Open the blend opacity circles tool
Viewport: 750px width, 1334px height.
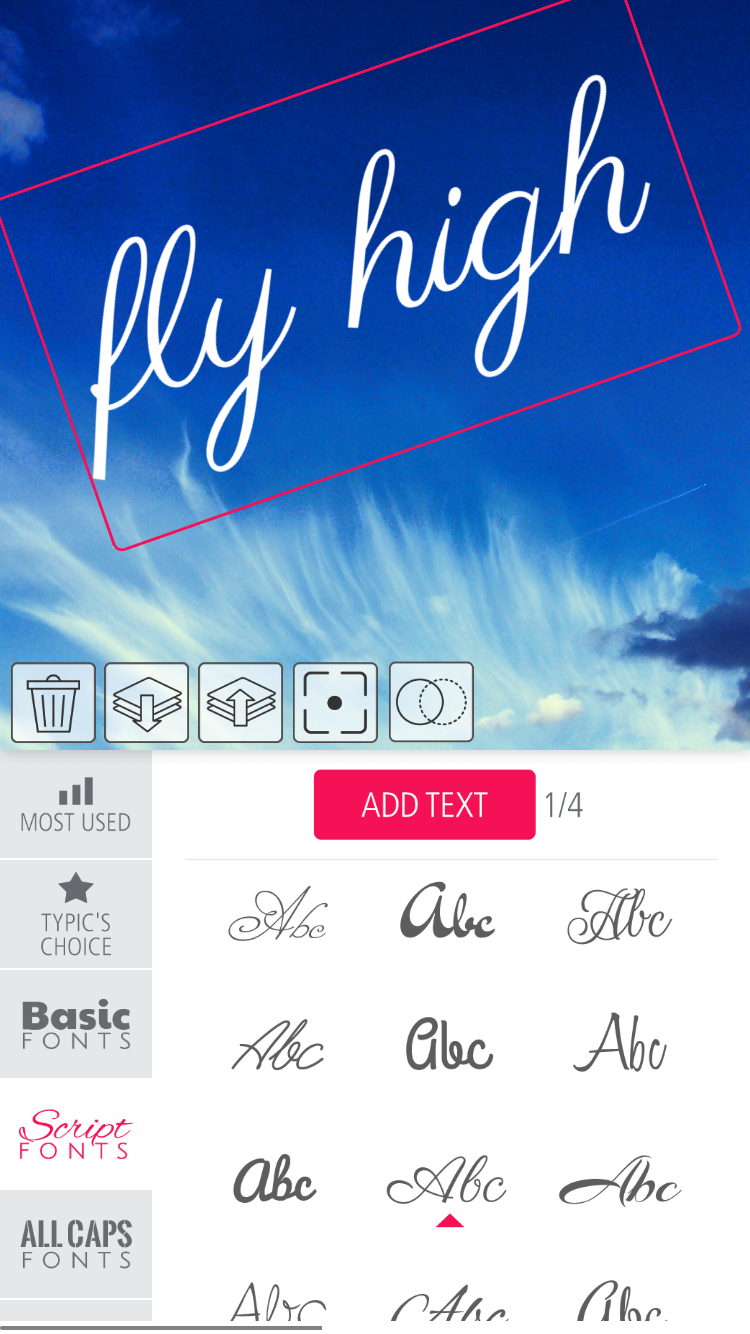coord(431,702)
